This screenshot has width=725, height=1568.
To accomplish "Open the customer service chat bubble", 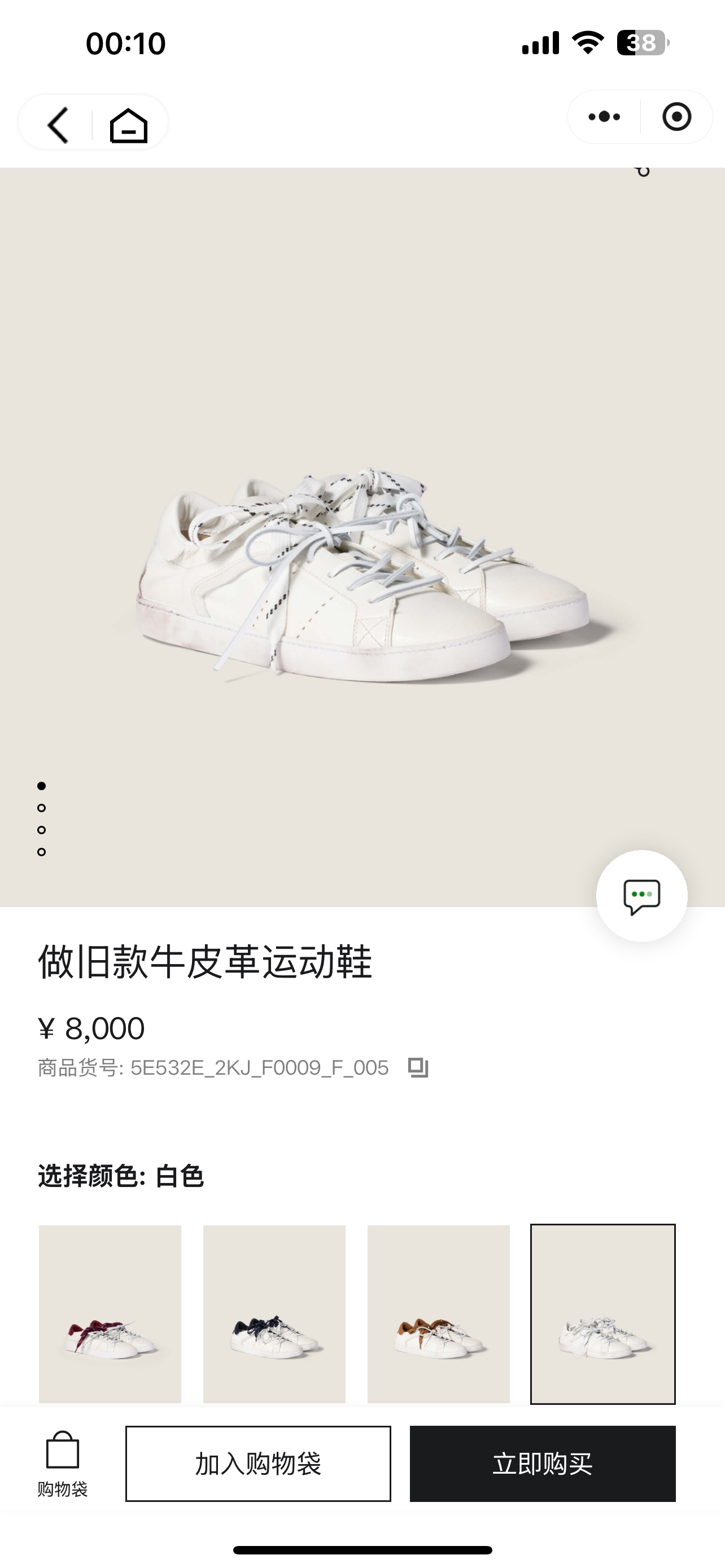I will point(641,896).
